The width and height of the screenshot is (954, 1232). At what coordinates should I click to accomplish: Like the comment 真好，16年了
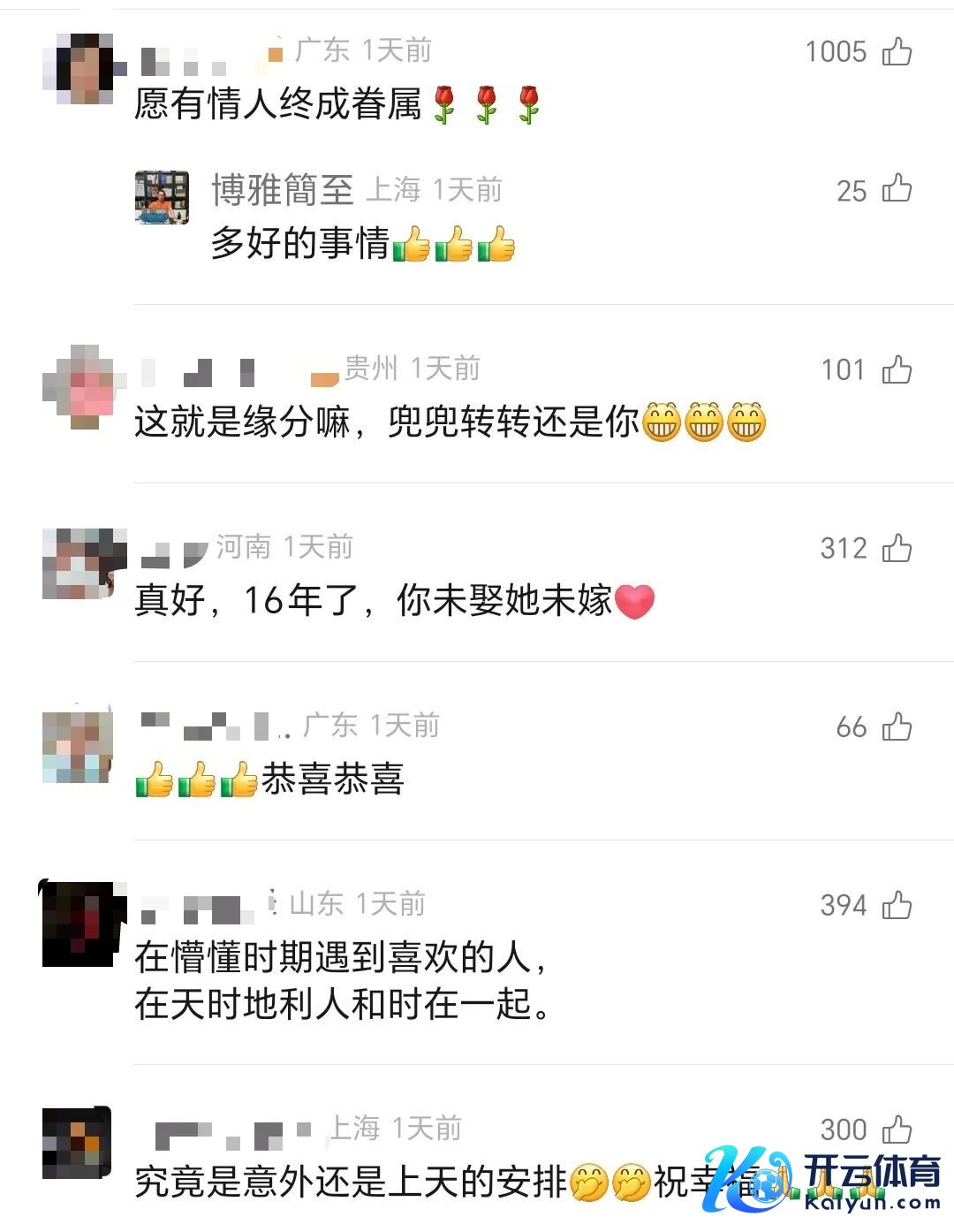[897, 549]
